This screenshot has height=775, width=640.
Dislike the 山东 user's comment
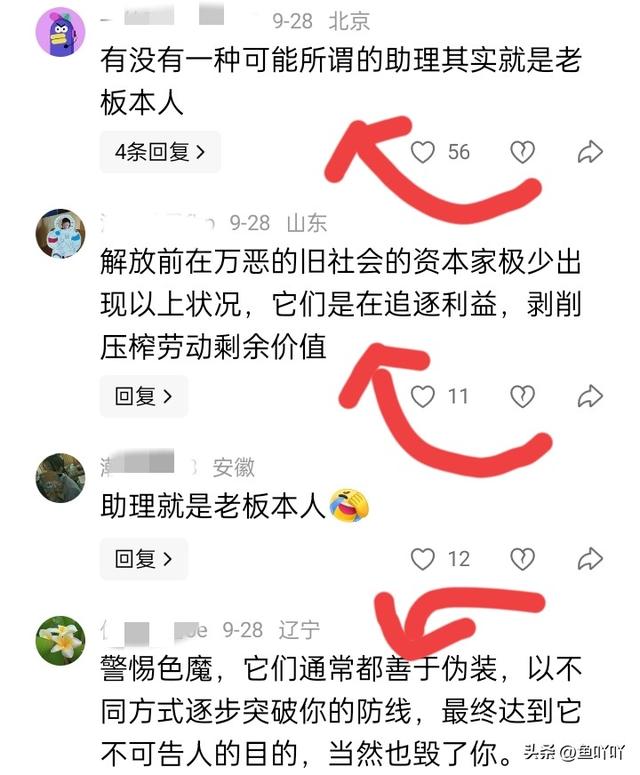tap(522, 397)
